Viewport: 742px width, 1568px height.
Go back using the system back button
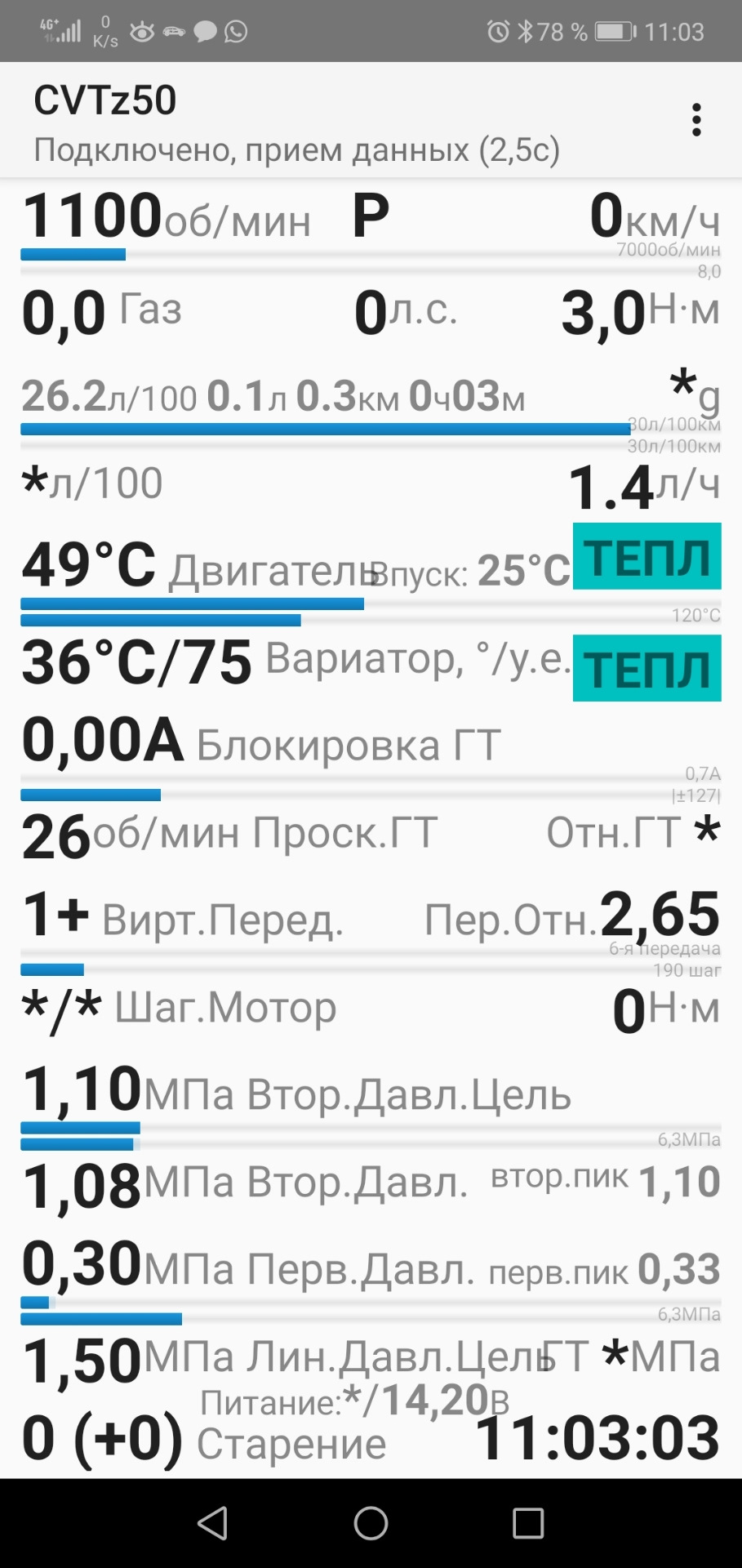coord(213,1522)
